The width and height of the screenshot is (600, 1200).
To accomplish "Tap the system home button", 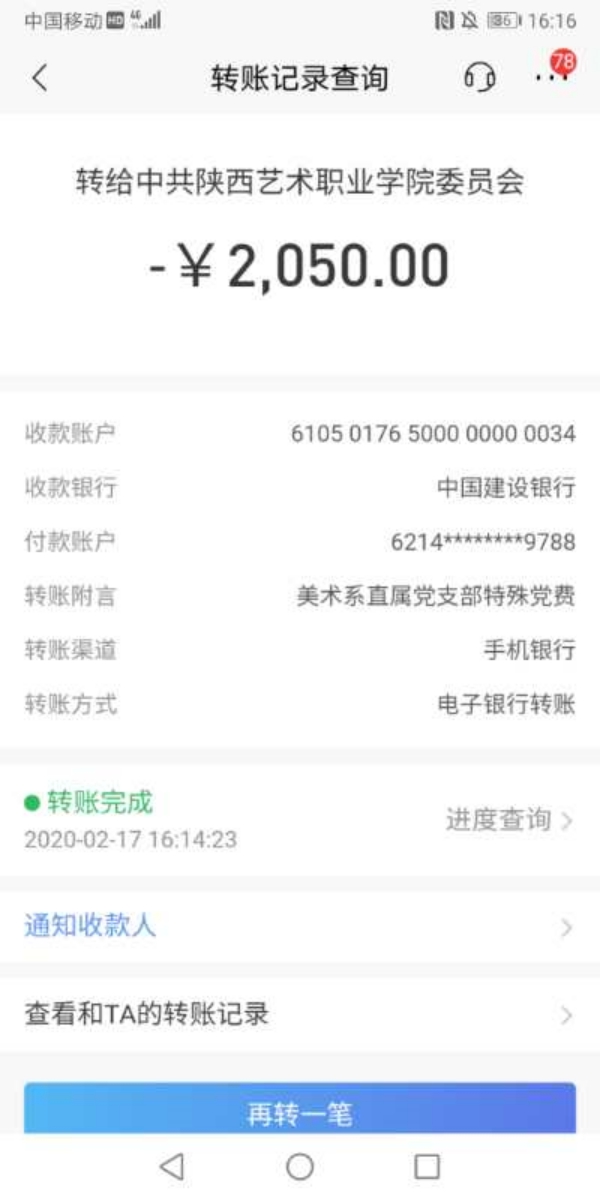I will tap(300, 1167).
